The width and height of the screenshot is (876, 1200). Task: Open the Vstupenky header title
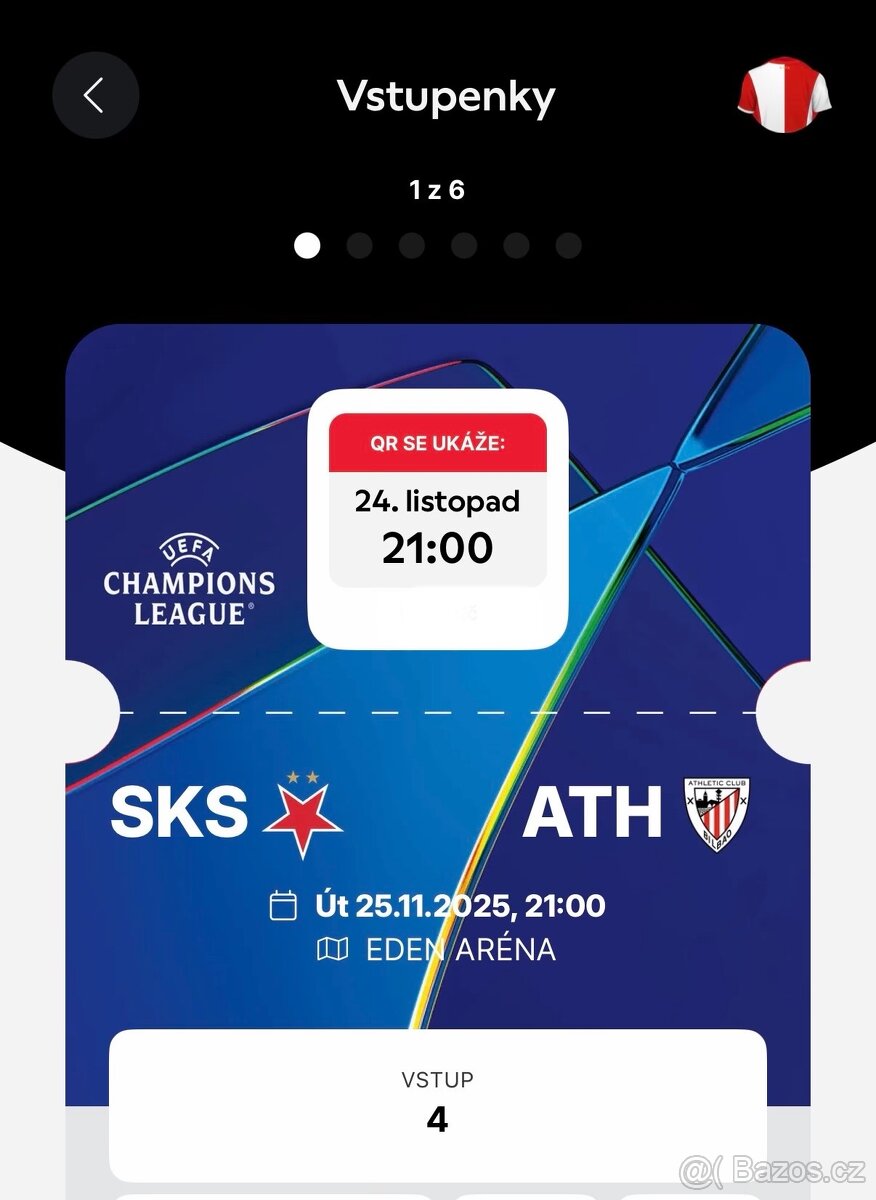tap(447, 95)
